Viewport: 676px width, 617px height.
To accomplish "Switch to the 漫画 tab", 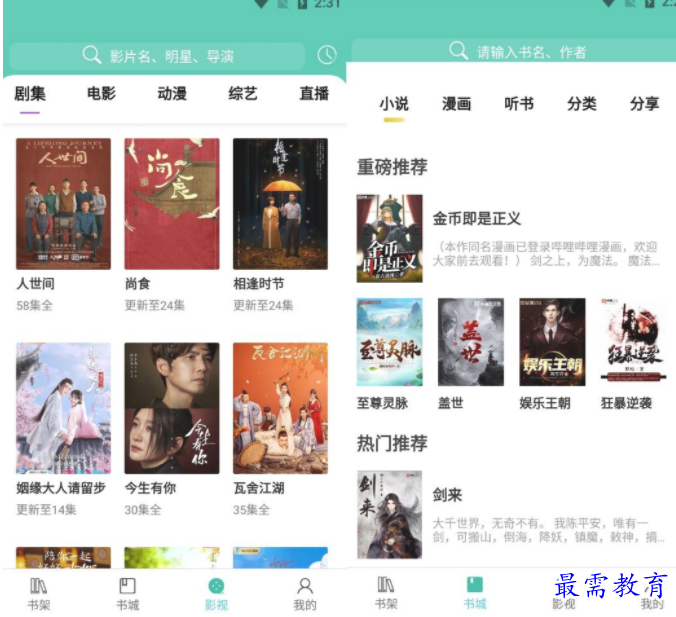I will point(456,104).
